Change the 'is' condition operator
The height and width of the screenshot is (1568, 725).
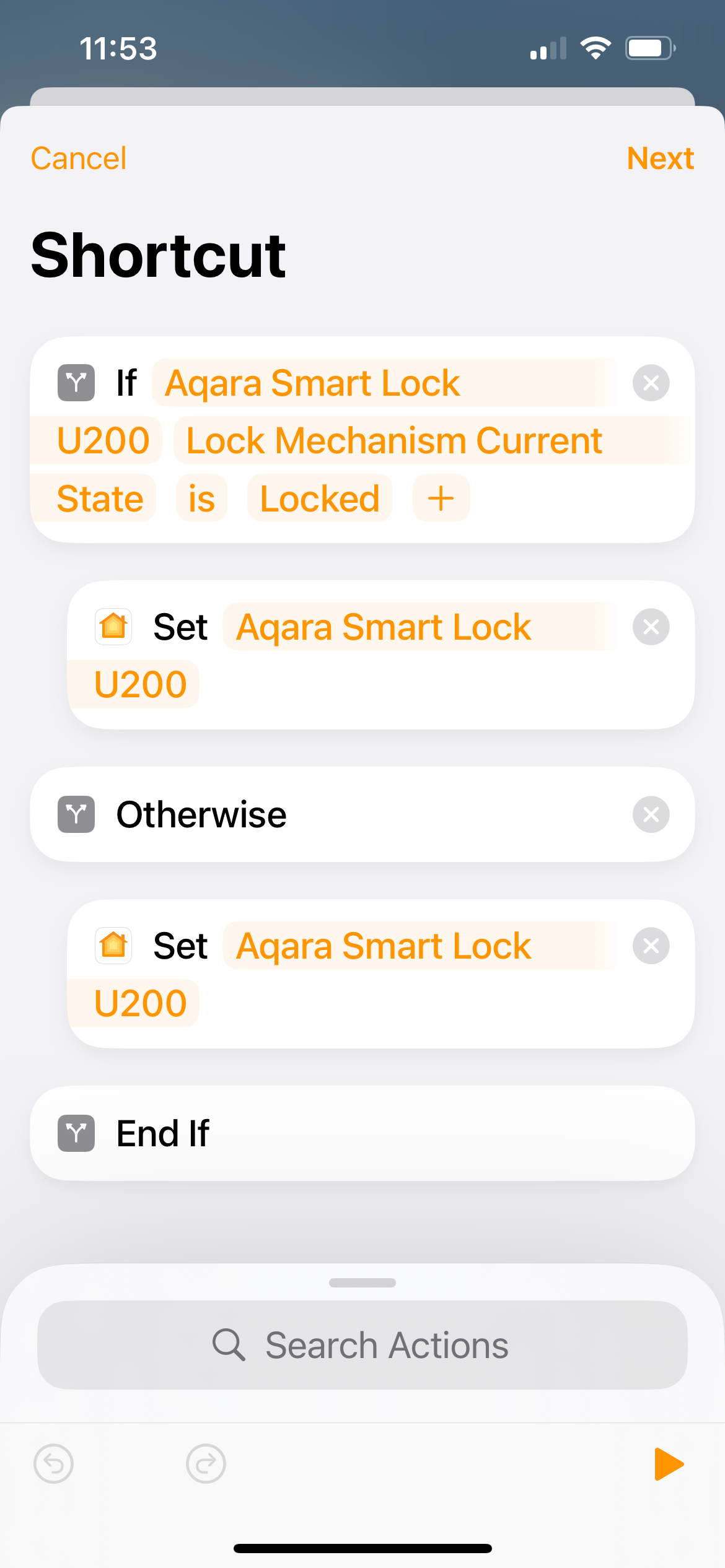pyautogui.click(x=201, y=499)
